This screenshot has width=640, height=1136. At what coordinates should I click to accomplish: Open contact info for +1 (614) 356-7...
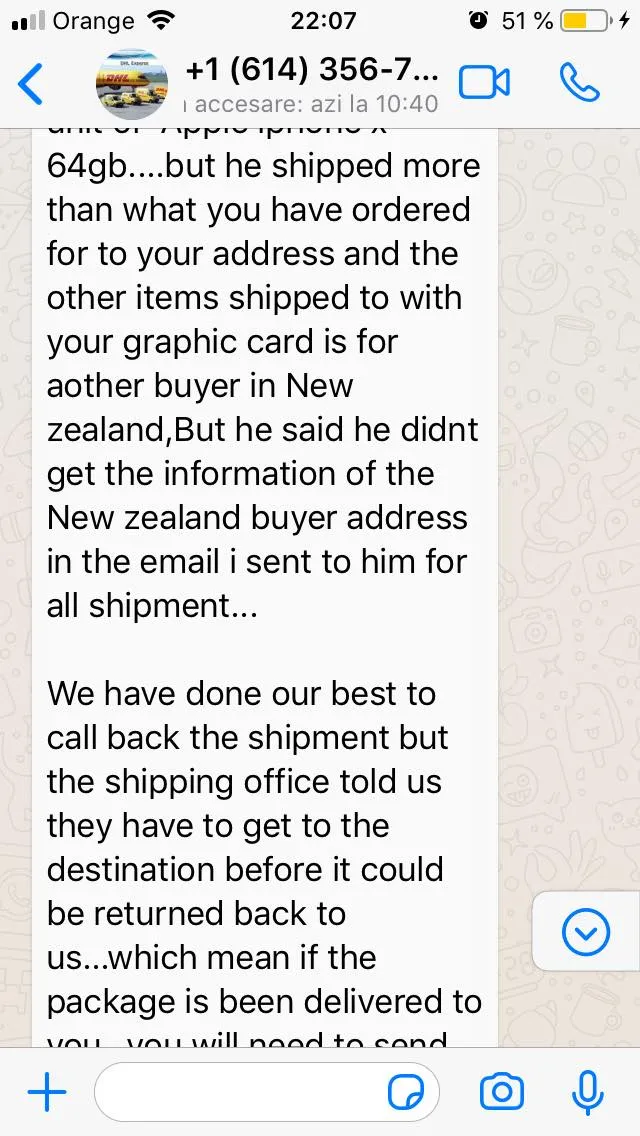(312, 71)
